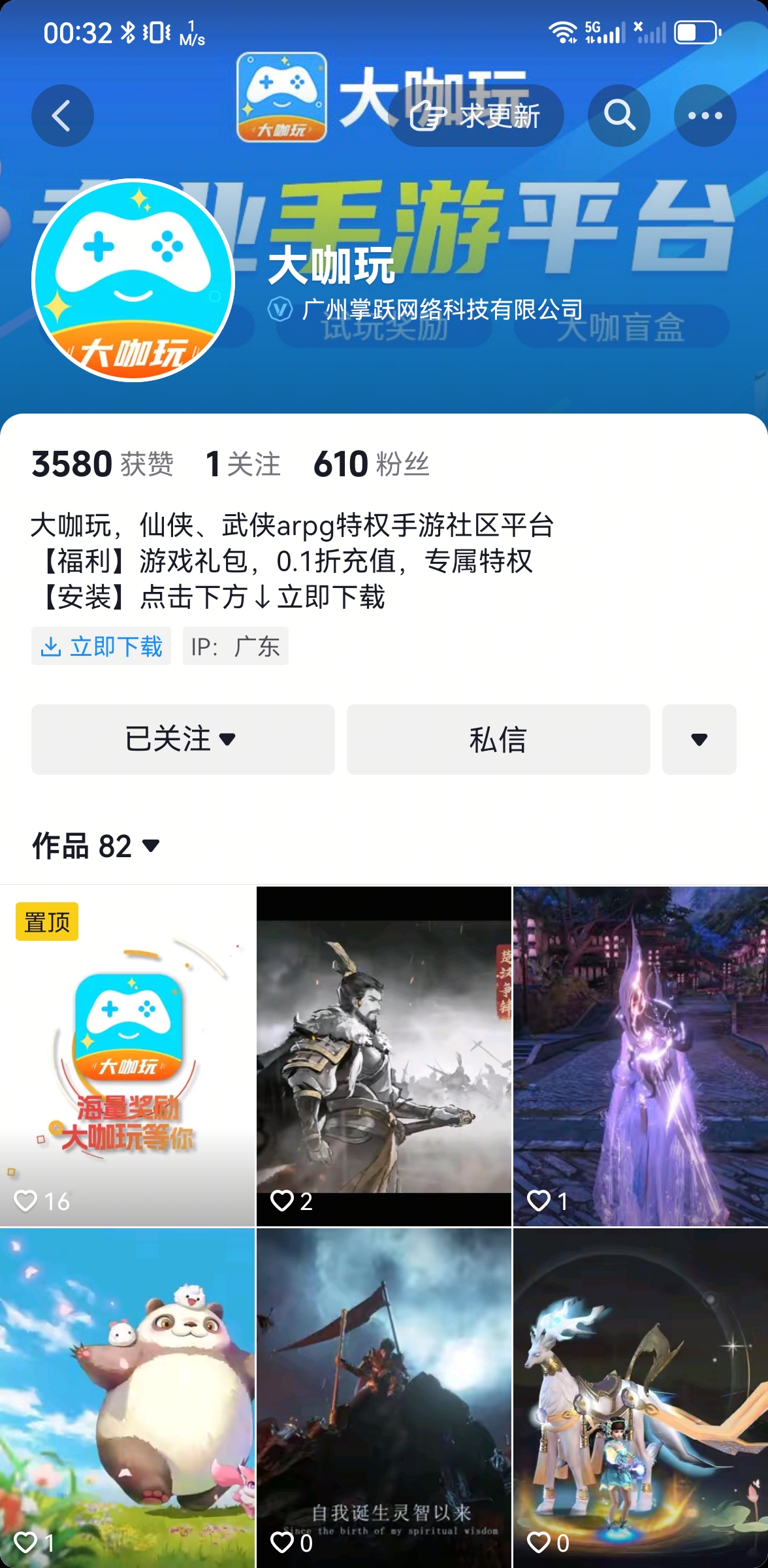Open the purple glowing figure video
This screenshot has width=768, height=1568.
pyautogui.click(x=640, y=1055)
